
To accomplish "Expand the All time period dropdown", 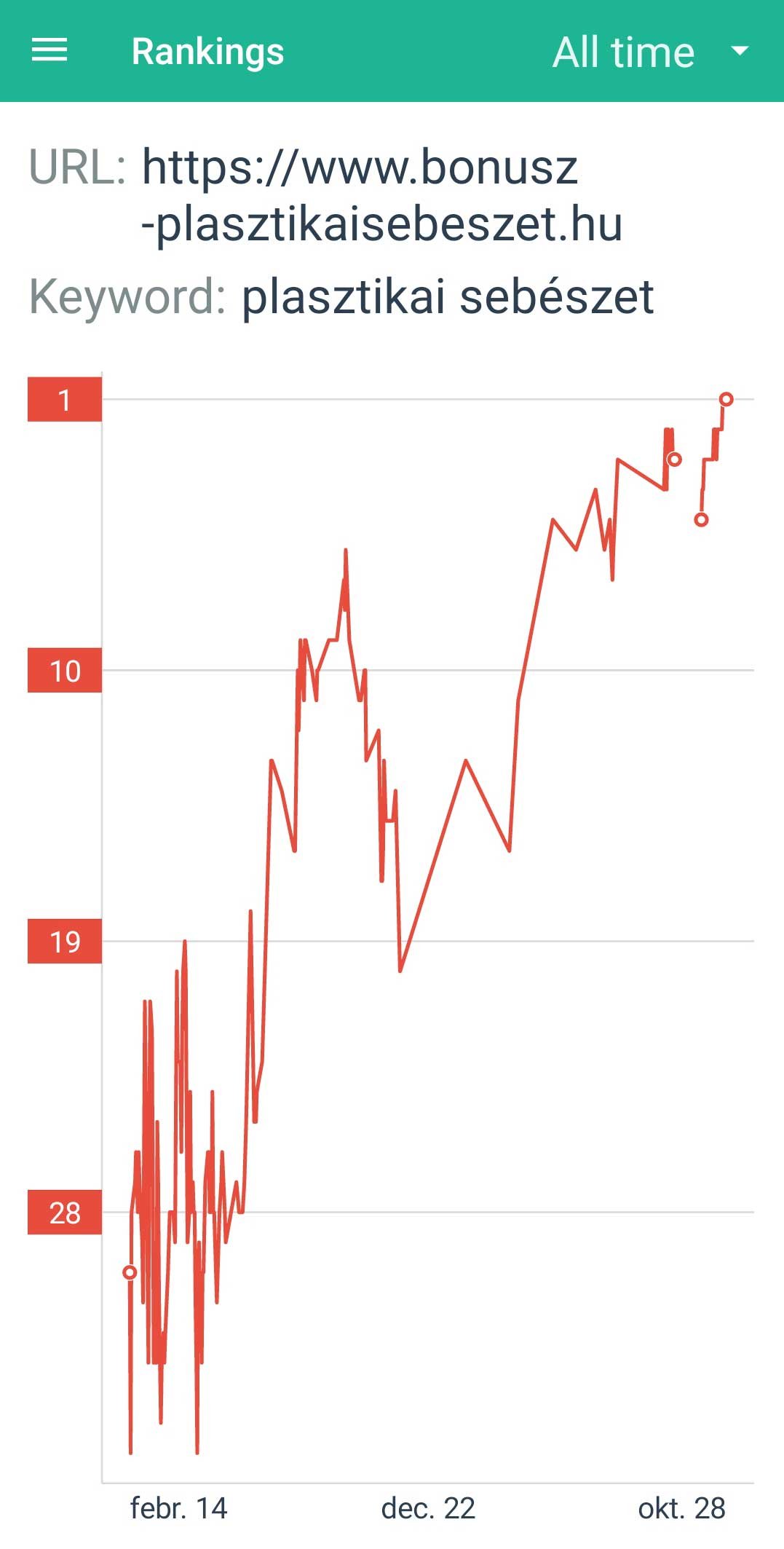I will pos(649,52).
